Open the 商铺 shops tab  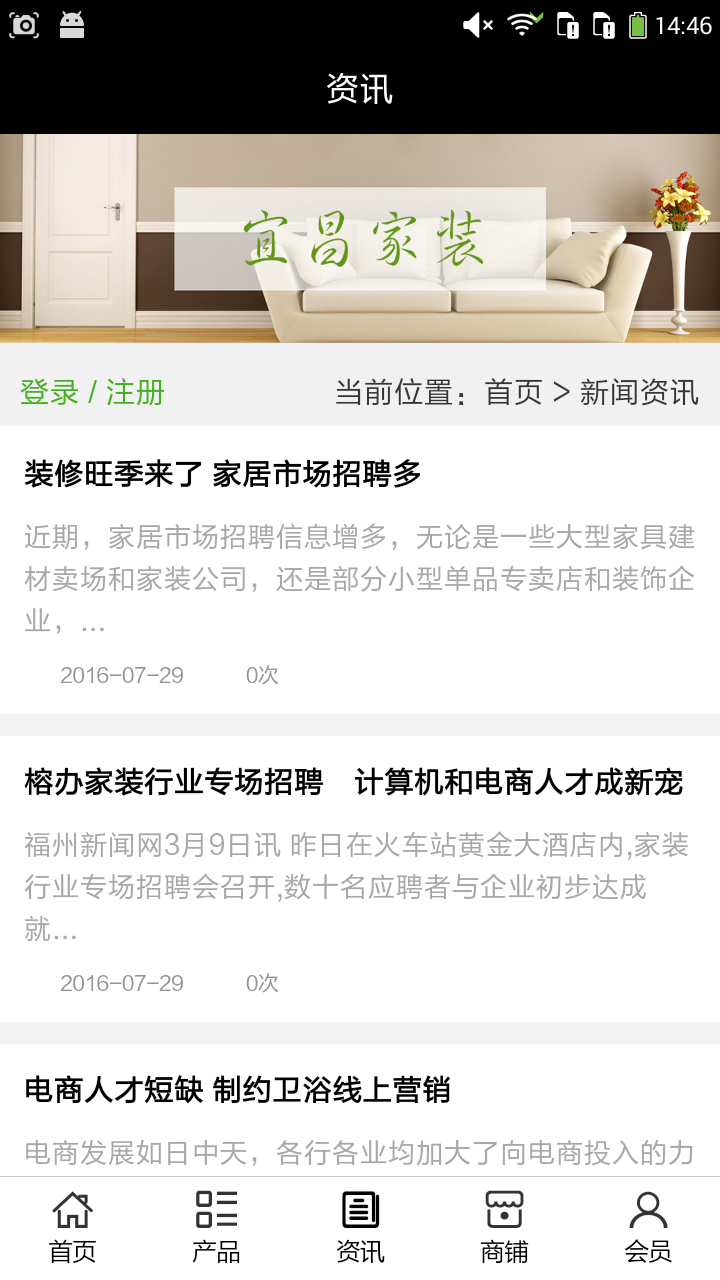(504, 1228)
